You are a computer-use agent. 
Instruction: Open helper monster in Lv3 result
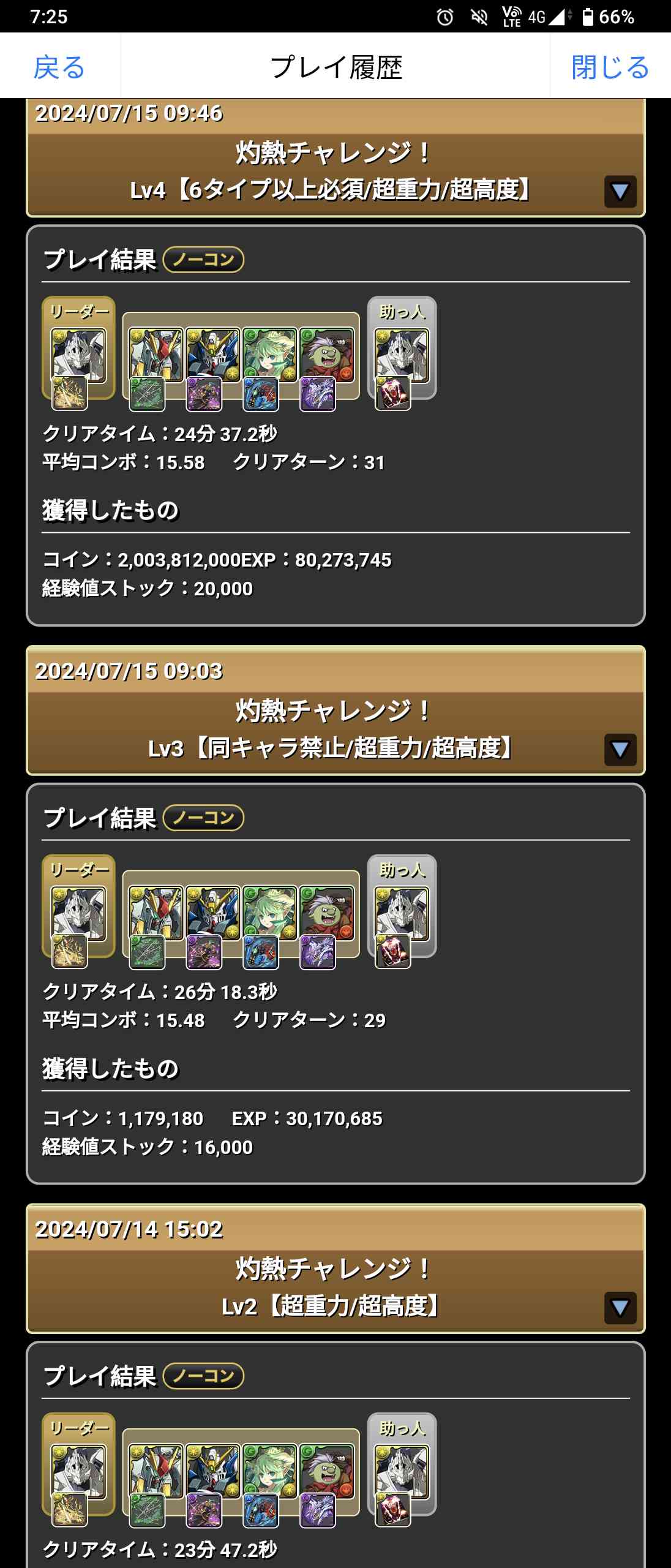click(402, 913)
